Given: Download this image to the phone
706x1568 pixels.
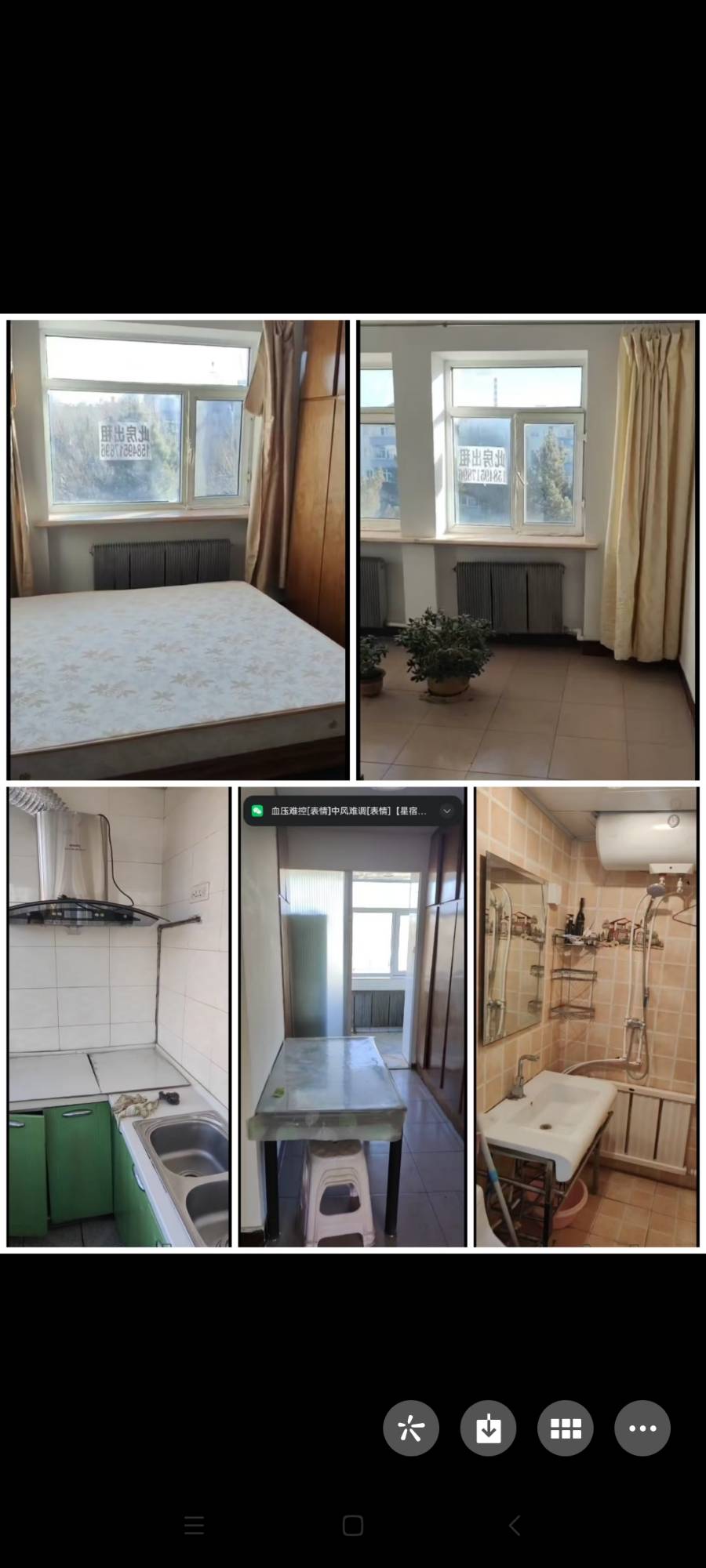Looking at the screenshot, I should tap(488, 1428).
